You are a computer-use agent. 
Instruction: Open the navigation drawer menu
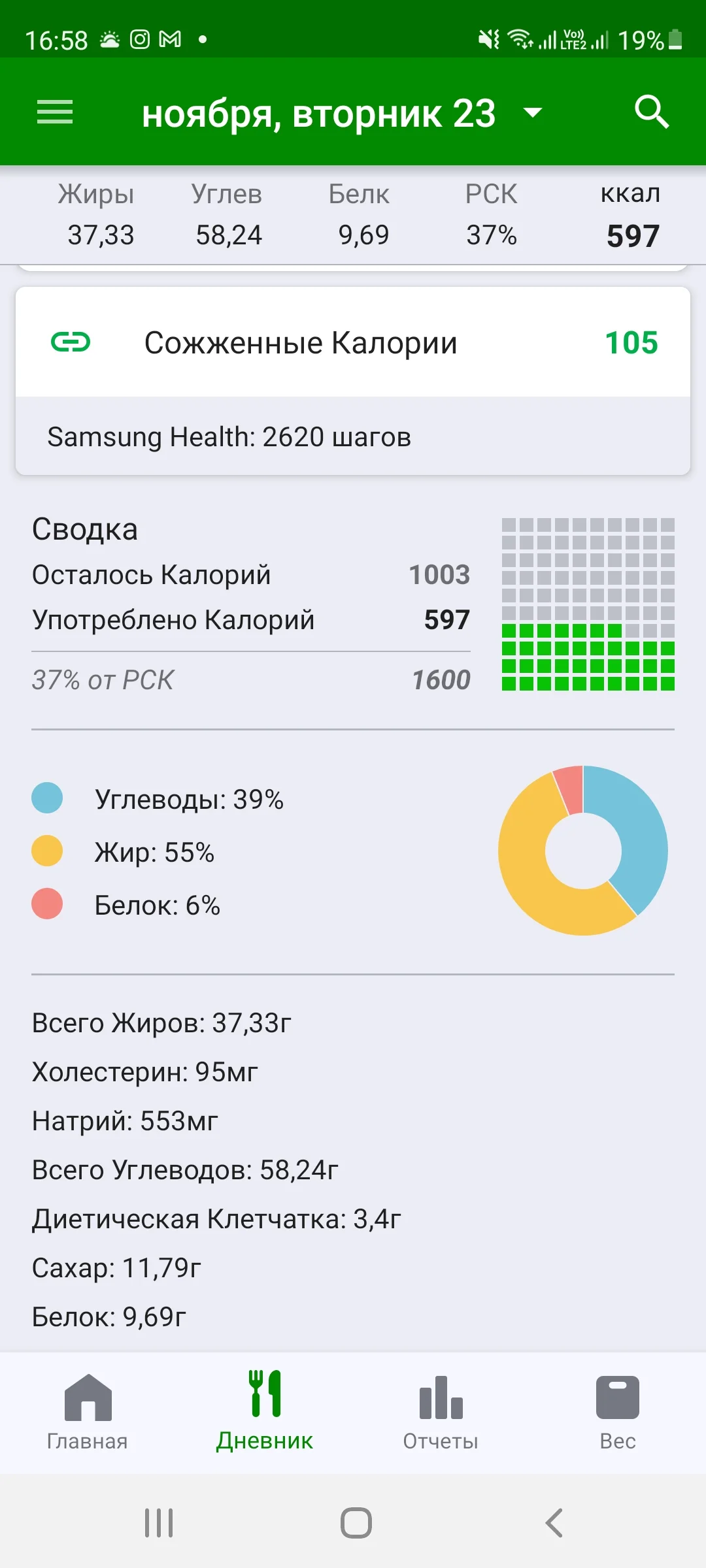click(x=55, y=112)
